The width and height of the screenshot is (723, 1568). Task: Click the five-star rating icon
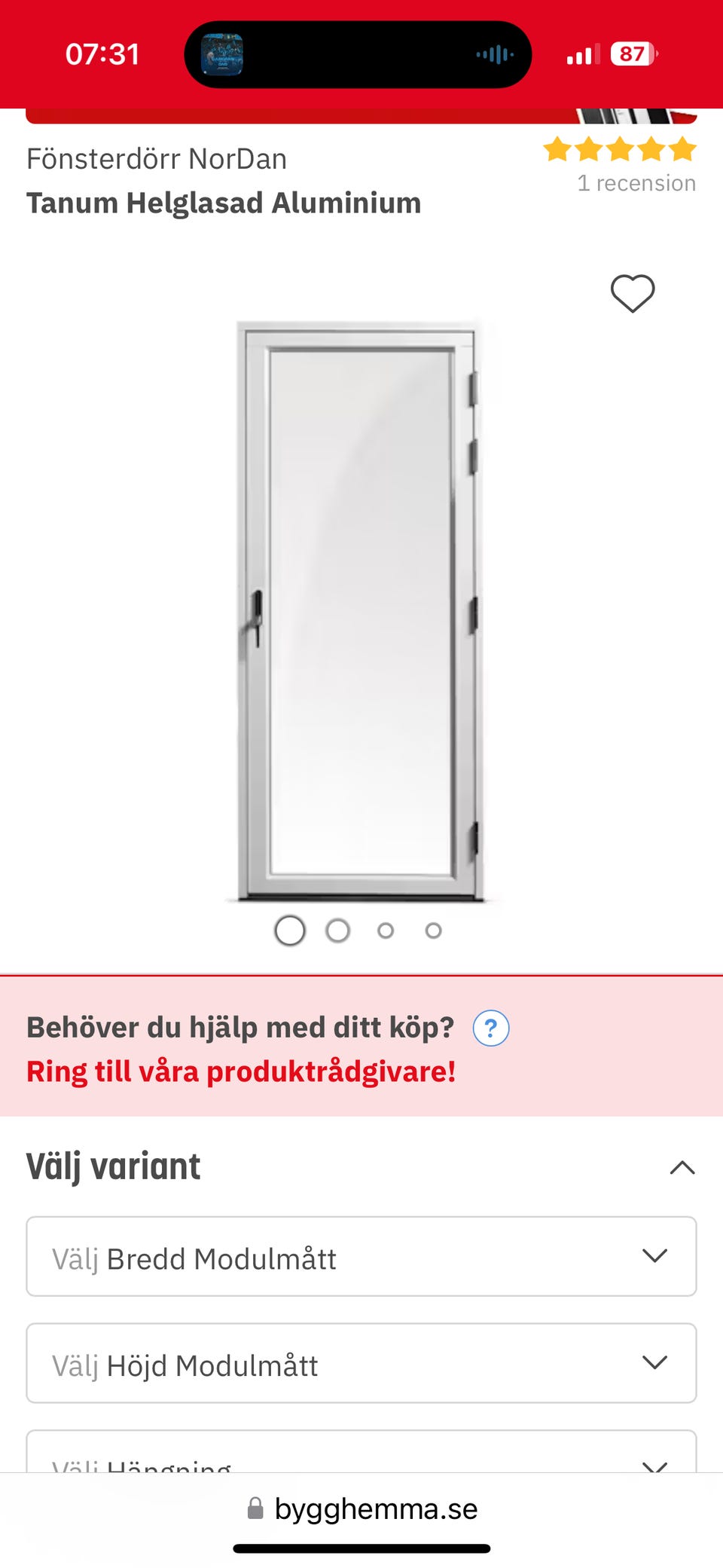(x=619, y=149)
